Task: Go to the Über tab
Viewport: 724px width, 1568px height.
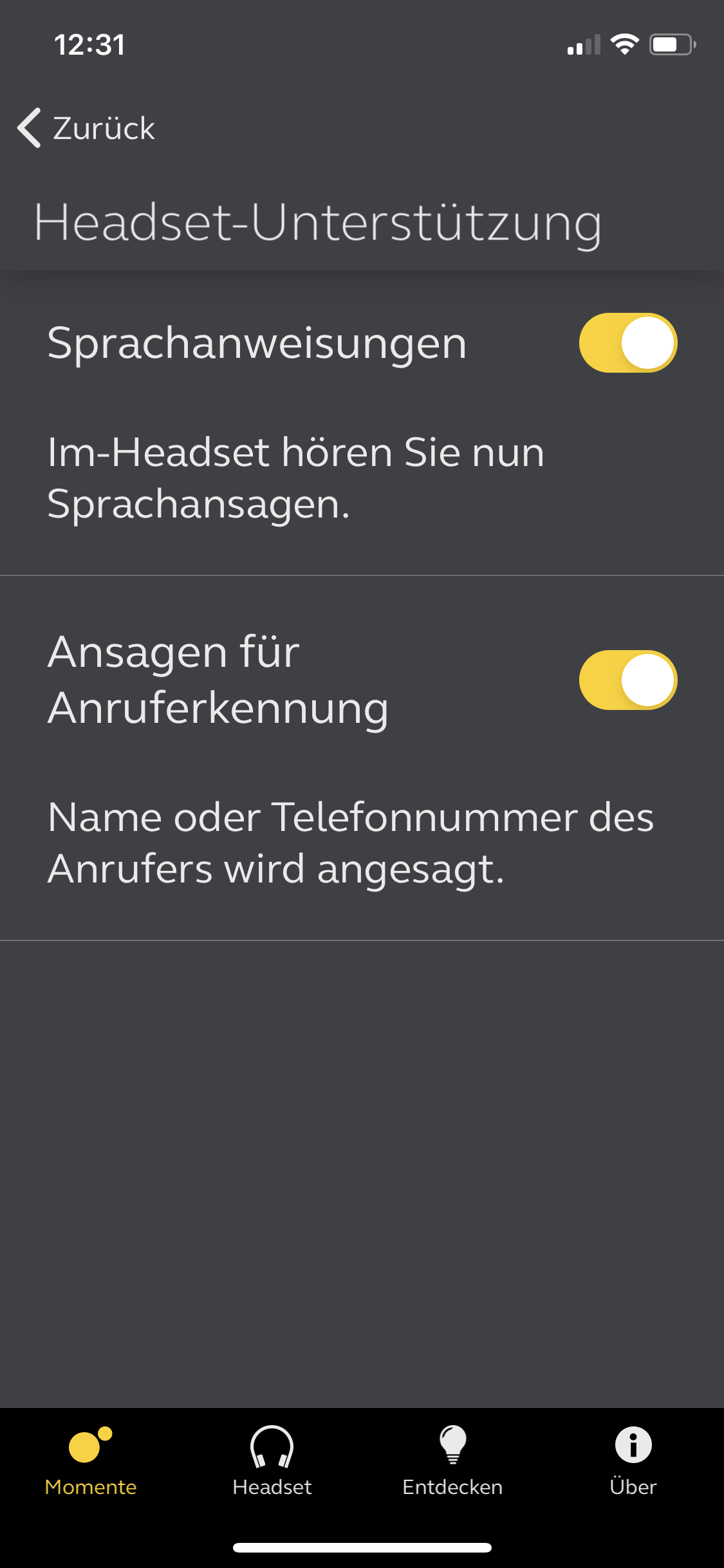Action: (x=633, y=1460)
